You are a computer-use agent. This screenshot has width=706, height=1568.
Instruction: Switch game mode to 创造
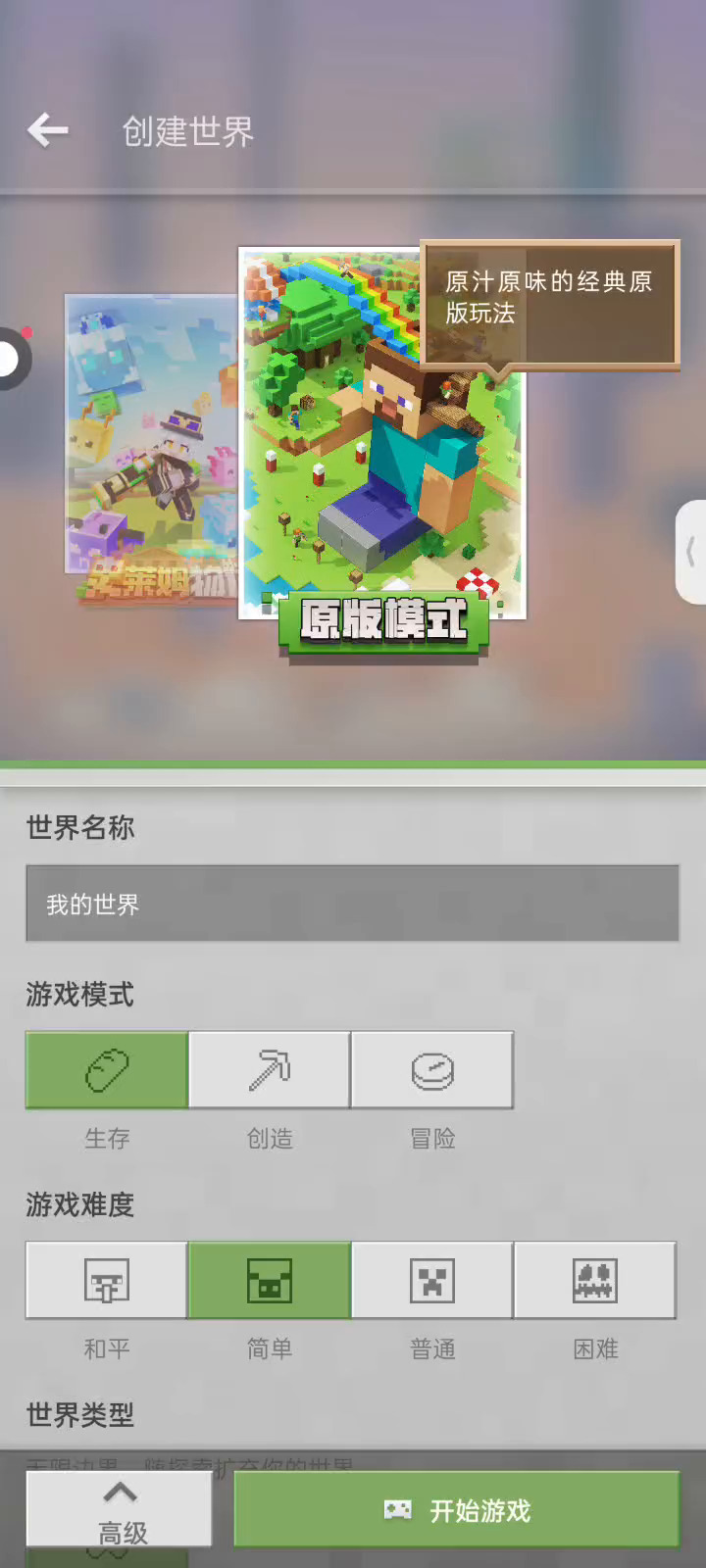click(x=270, y=1070)
